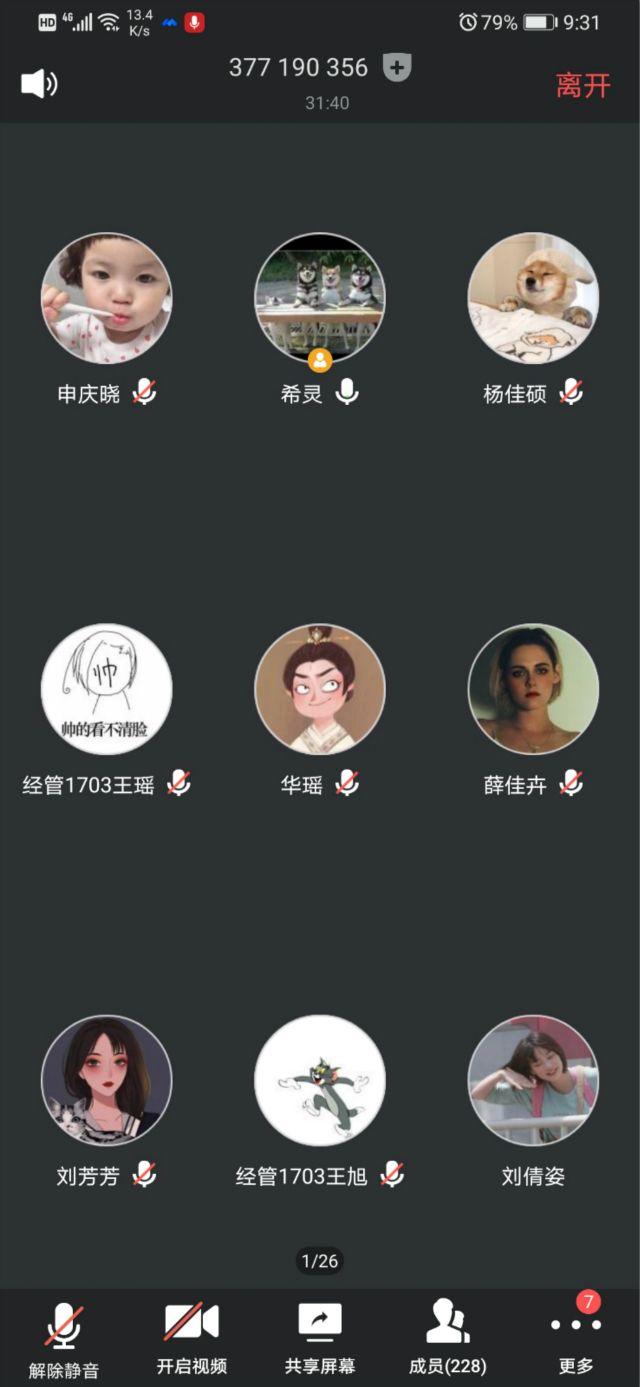View participant 华瑶's tile
Image resolution: width=640 pixels, height=1387 pixels.
coord(320,689)
